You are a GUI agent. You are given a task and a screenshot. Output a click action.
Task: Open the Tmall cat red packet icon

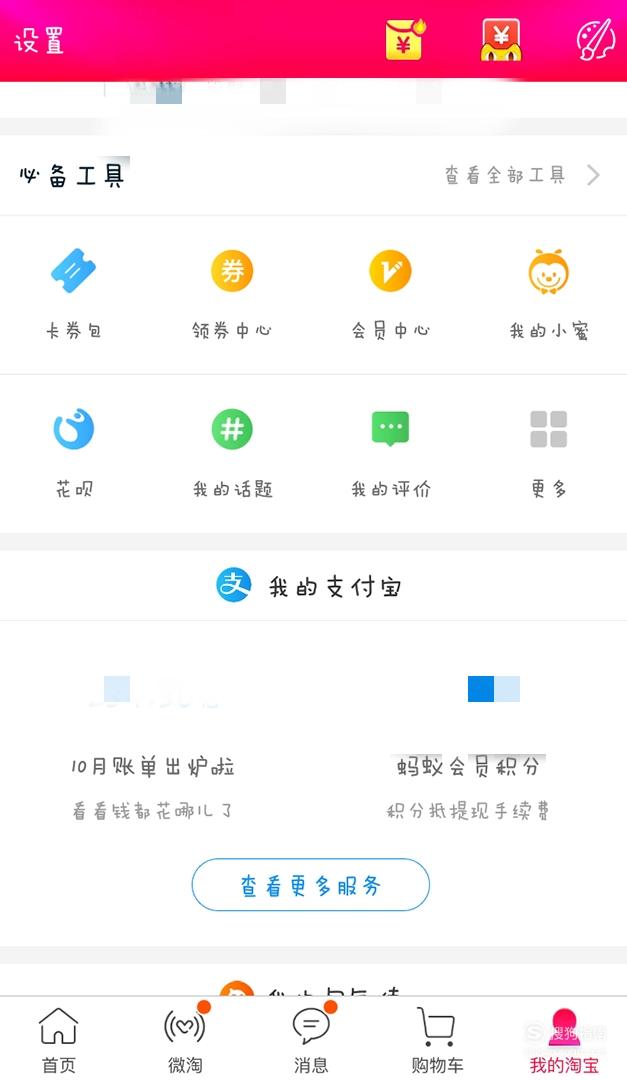(x=501, y=39)
